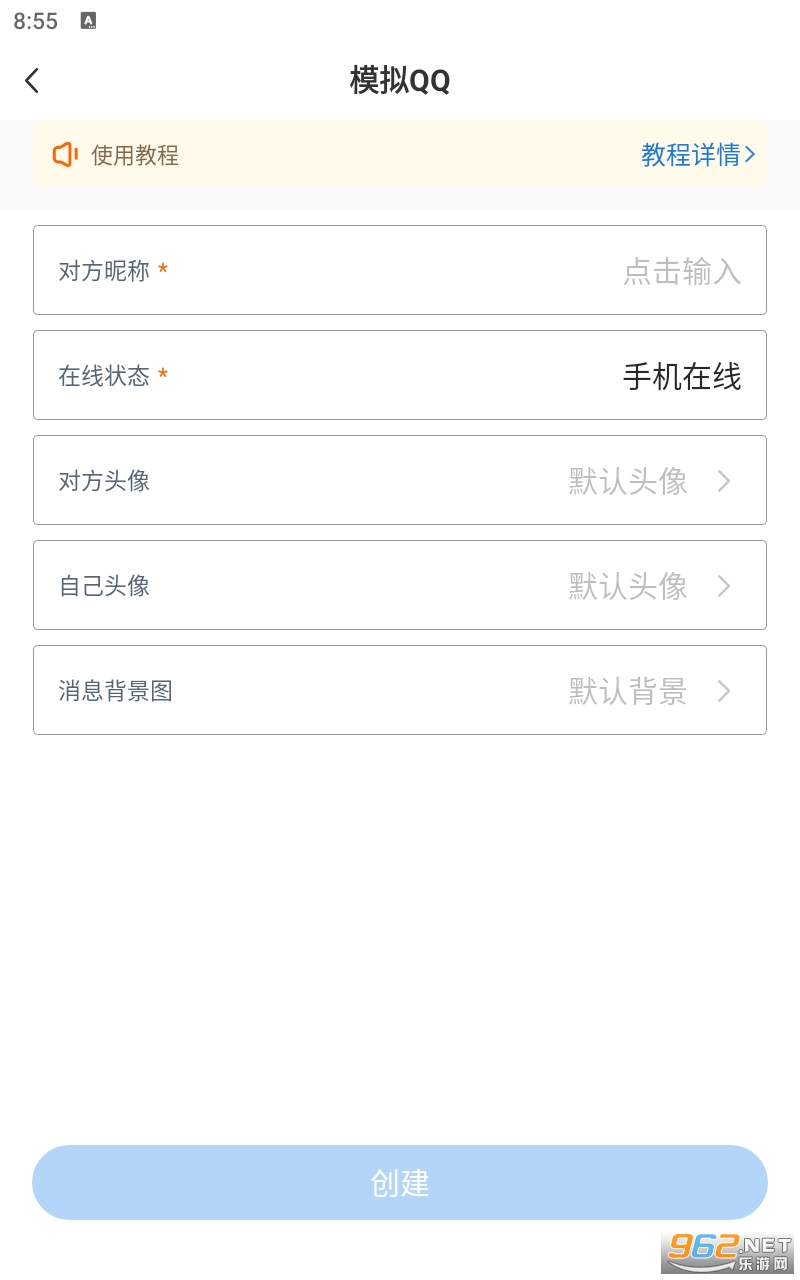Go back using the top-left arrow
Image resolution: width=800 pixels, height=1280 pixels.
click(x=32, y=81)
